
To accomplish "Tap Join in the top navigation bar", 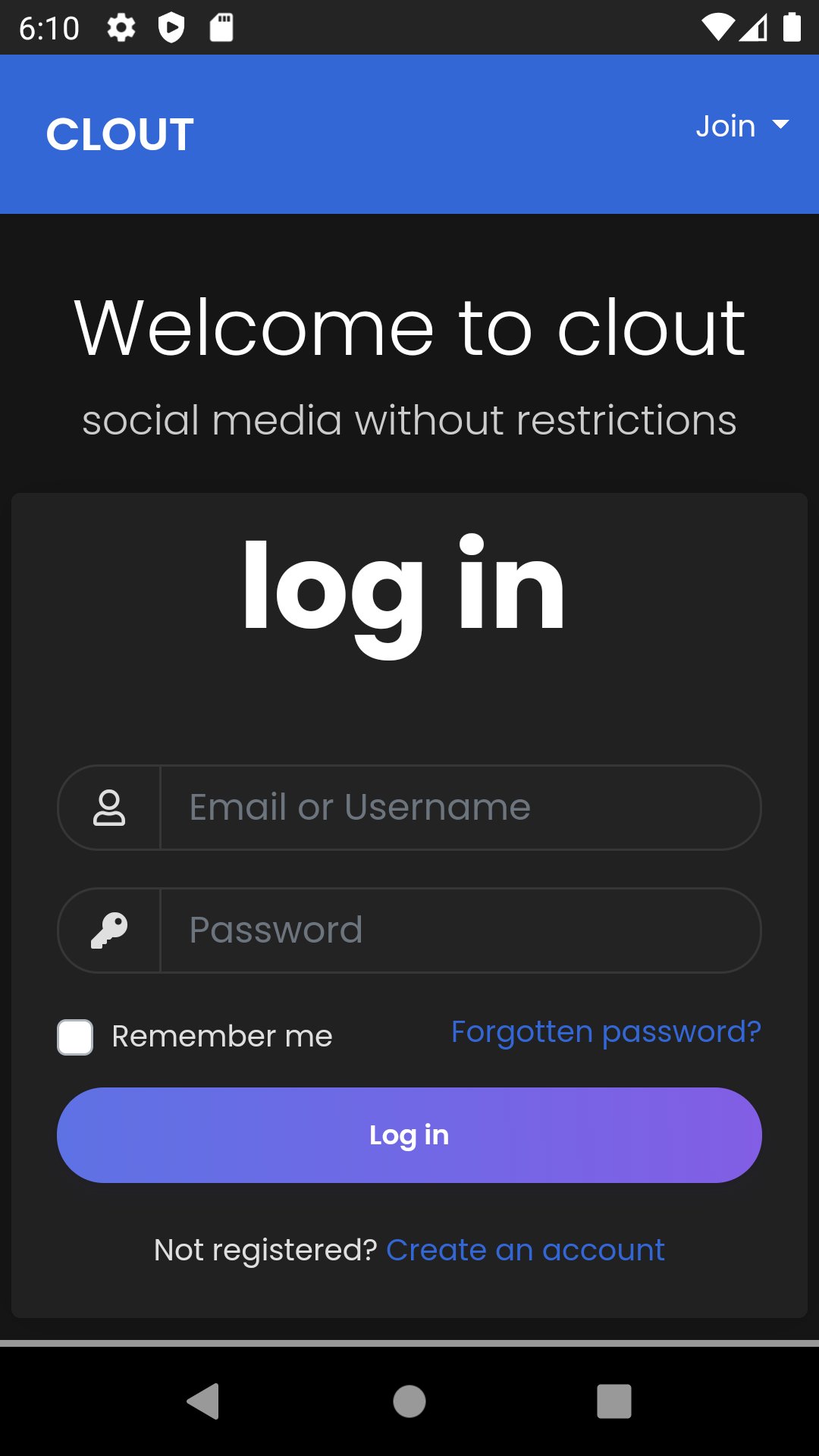I will click(725, 126).
